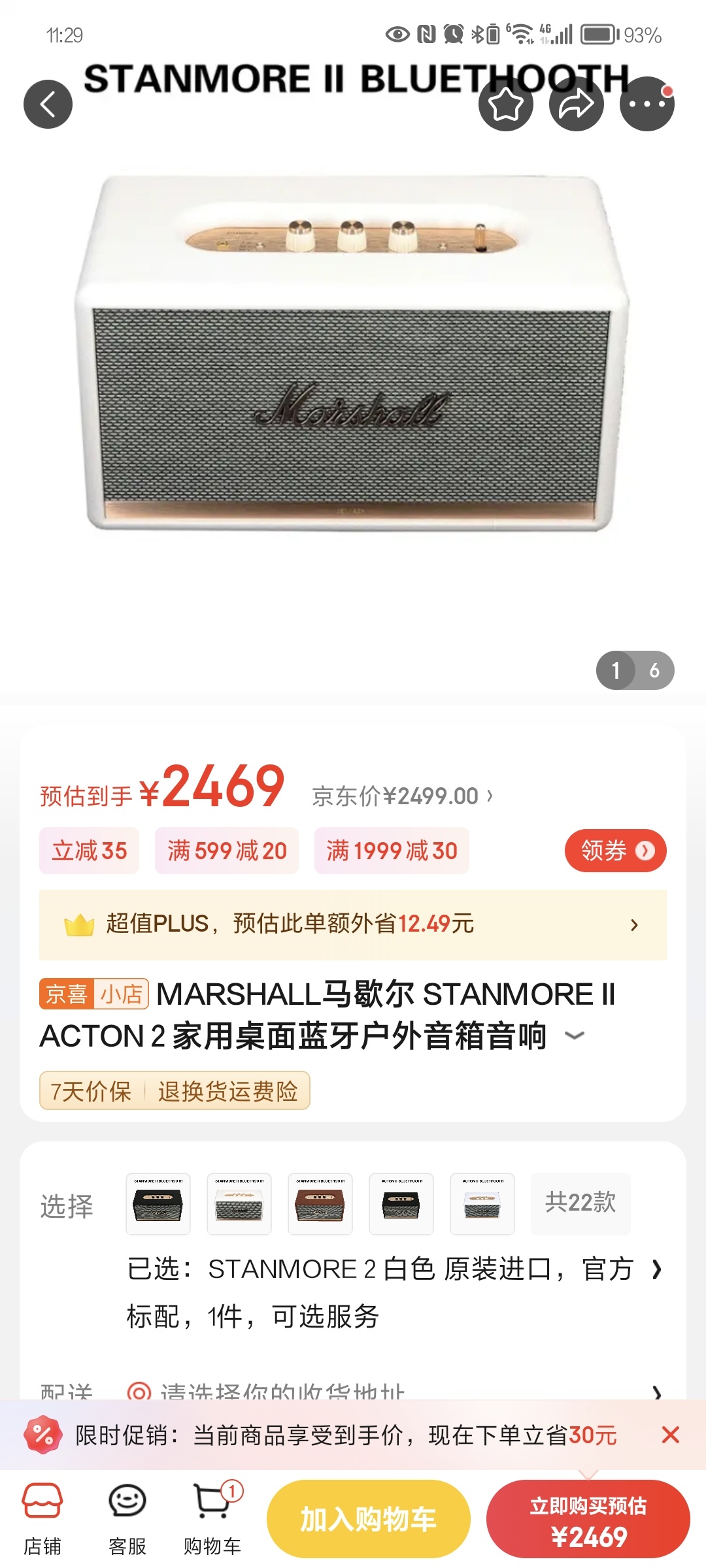706x1568 pixels.
Task: Open the 购物车 shopping cart
Action: tap(212, 1518)
